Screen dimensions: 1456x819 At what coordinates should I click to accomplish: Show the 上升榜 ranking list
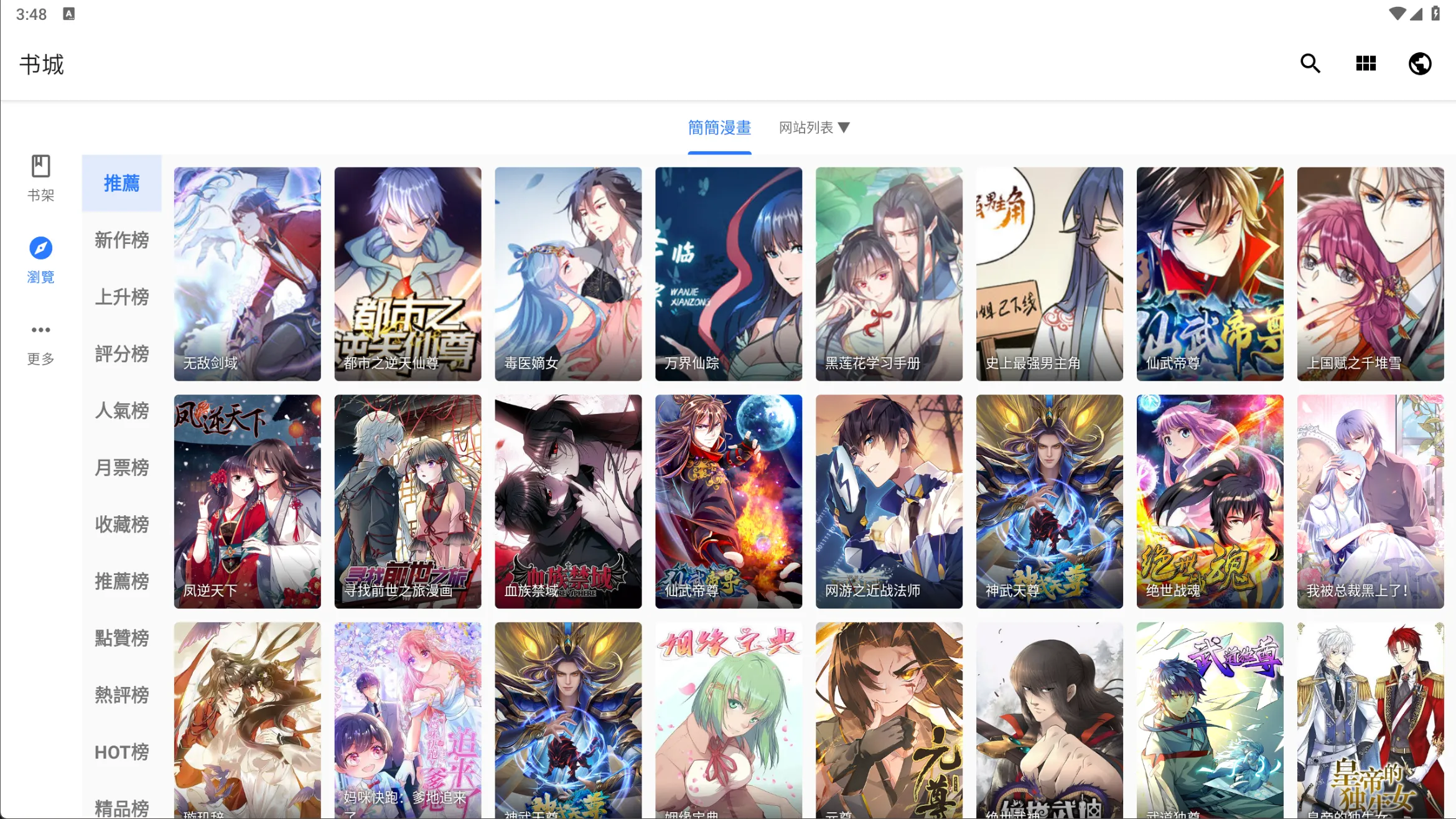[121, 297]
